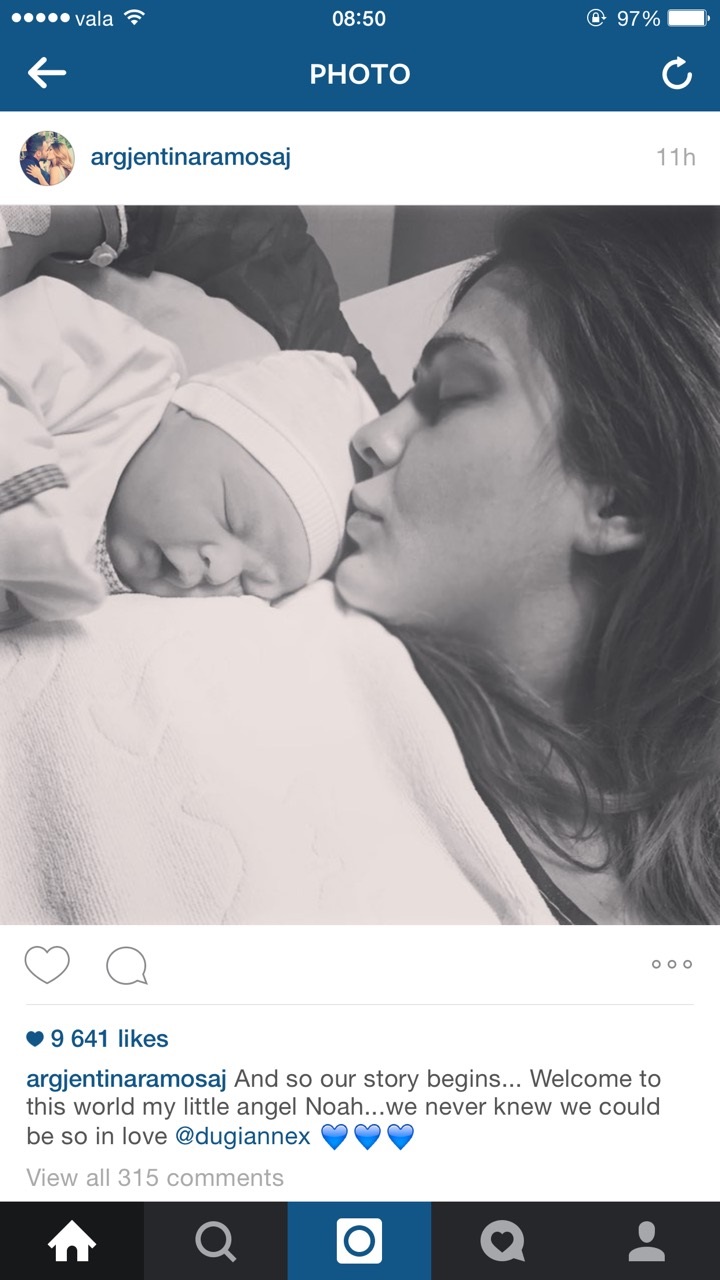Open the Camera tab
Viewport: 720px width, 1280px height.
(359, 1242)
